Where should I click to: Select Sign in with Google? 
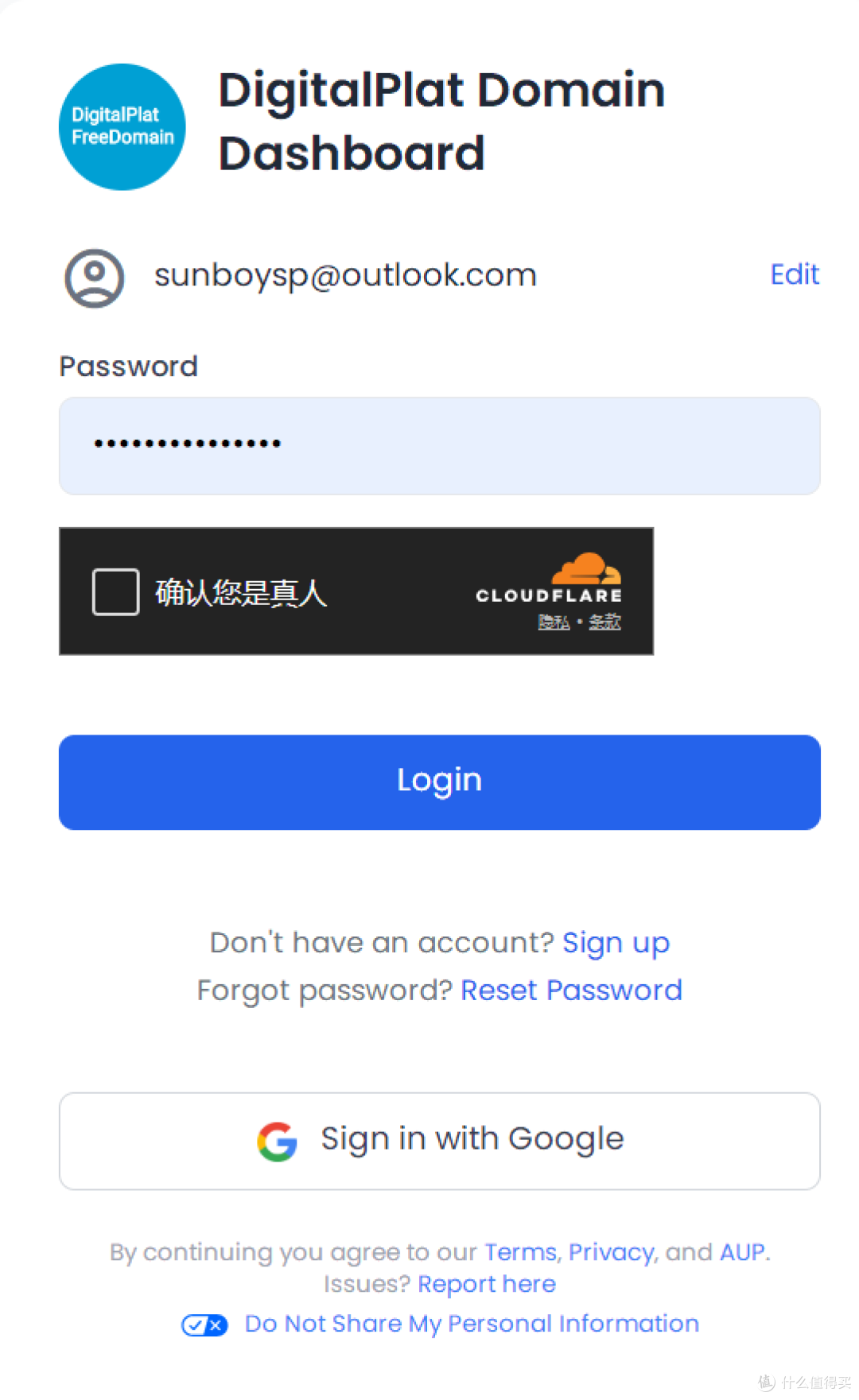point(439,1141)
